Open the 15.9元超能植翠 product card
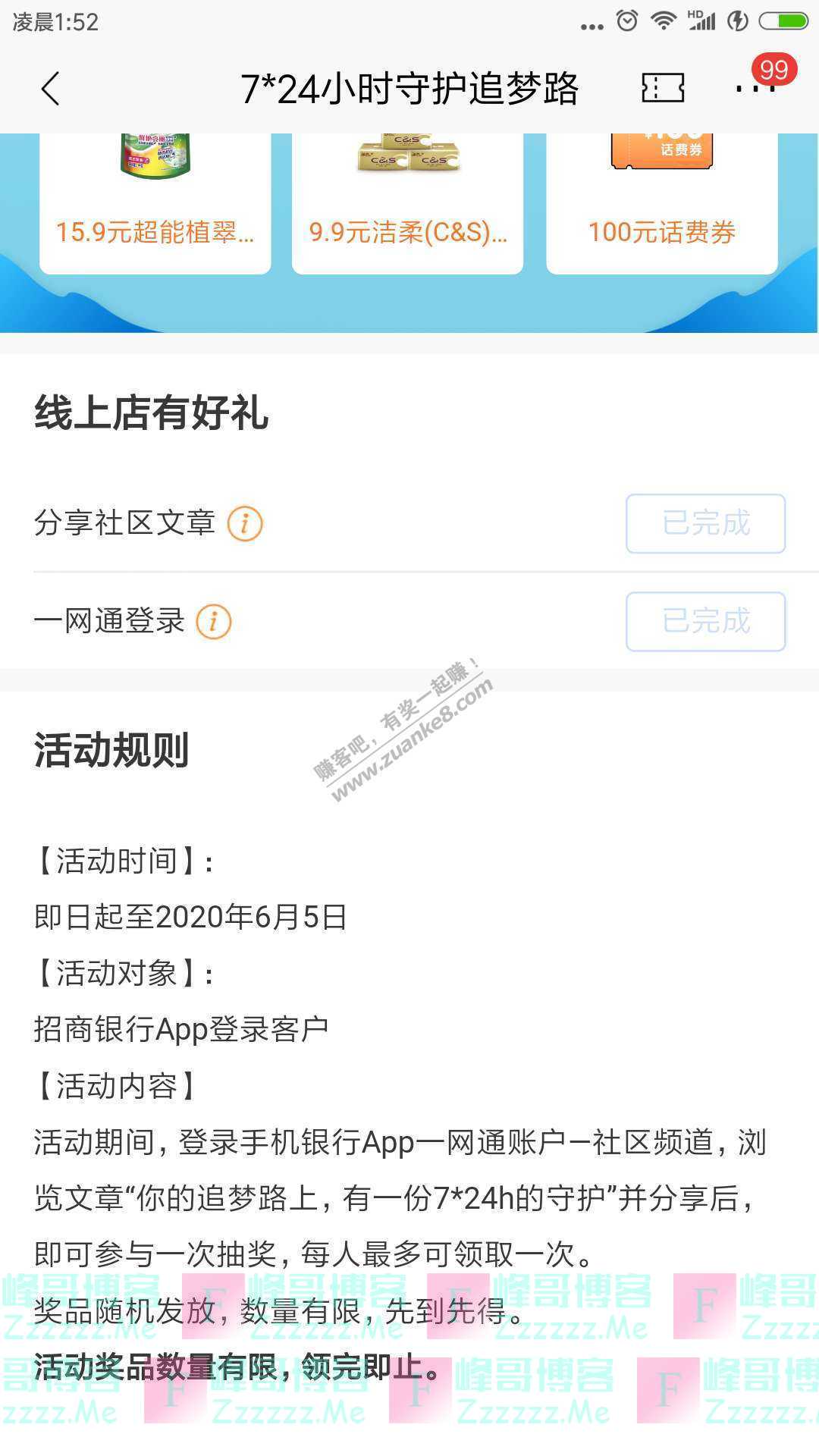Screen dimensions: 819x1456 click(155, 203)
